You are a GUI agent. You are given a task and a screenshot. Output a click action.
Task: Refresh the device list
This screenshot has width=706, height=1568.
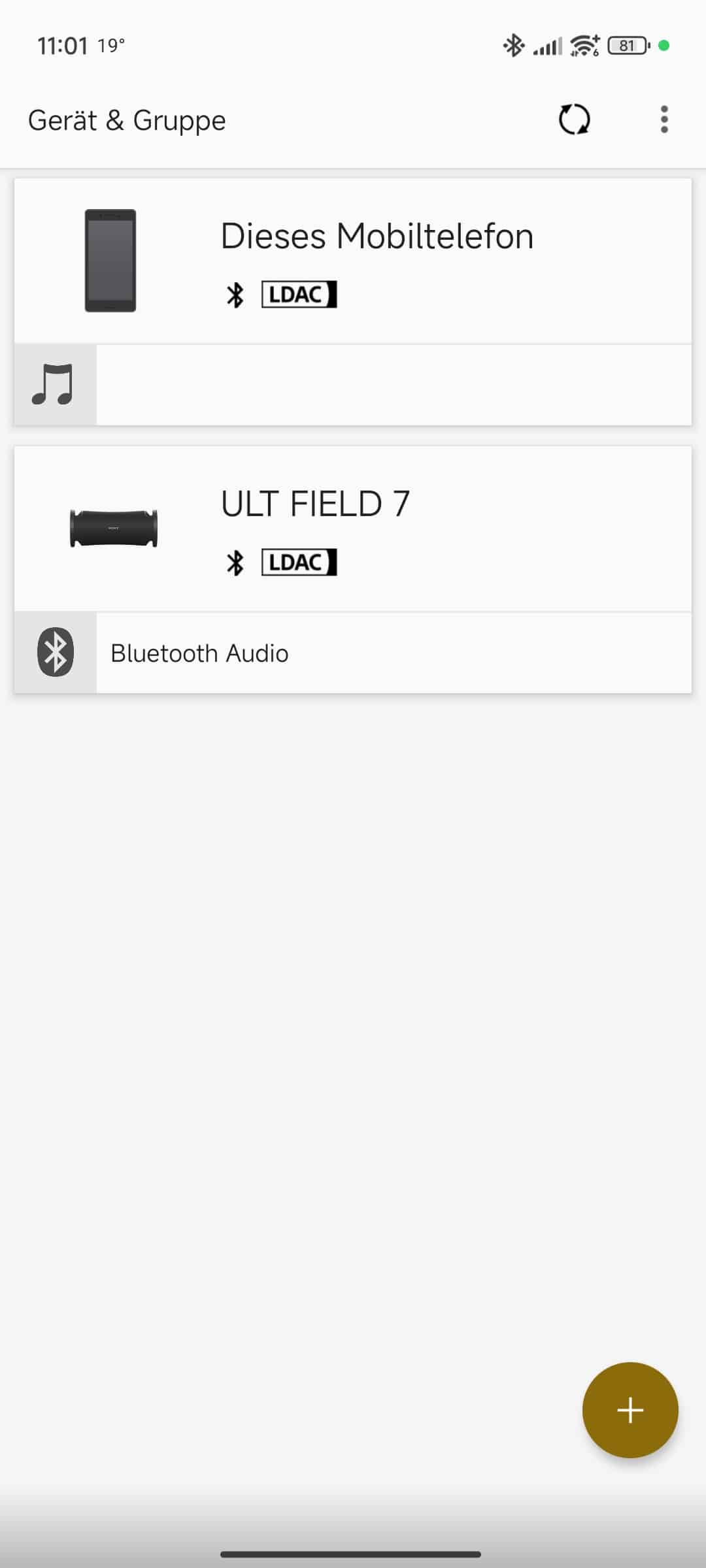click(574, 120)
